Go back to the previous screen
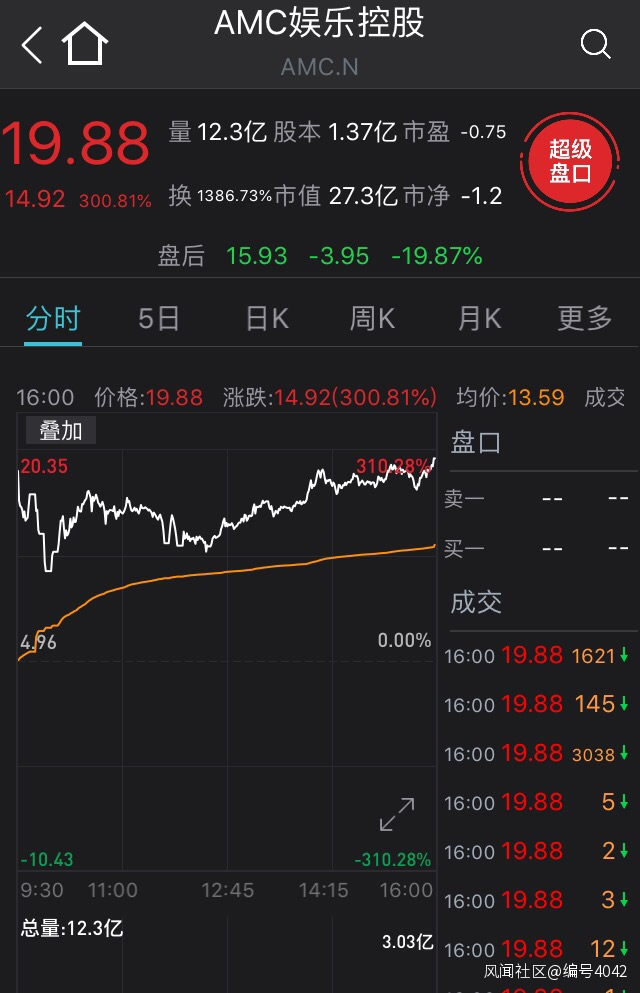640x993 pixels. (x=32, y=45)
